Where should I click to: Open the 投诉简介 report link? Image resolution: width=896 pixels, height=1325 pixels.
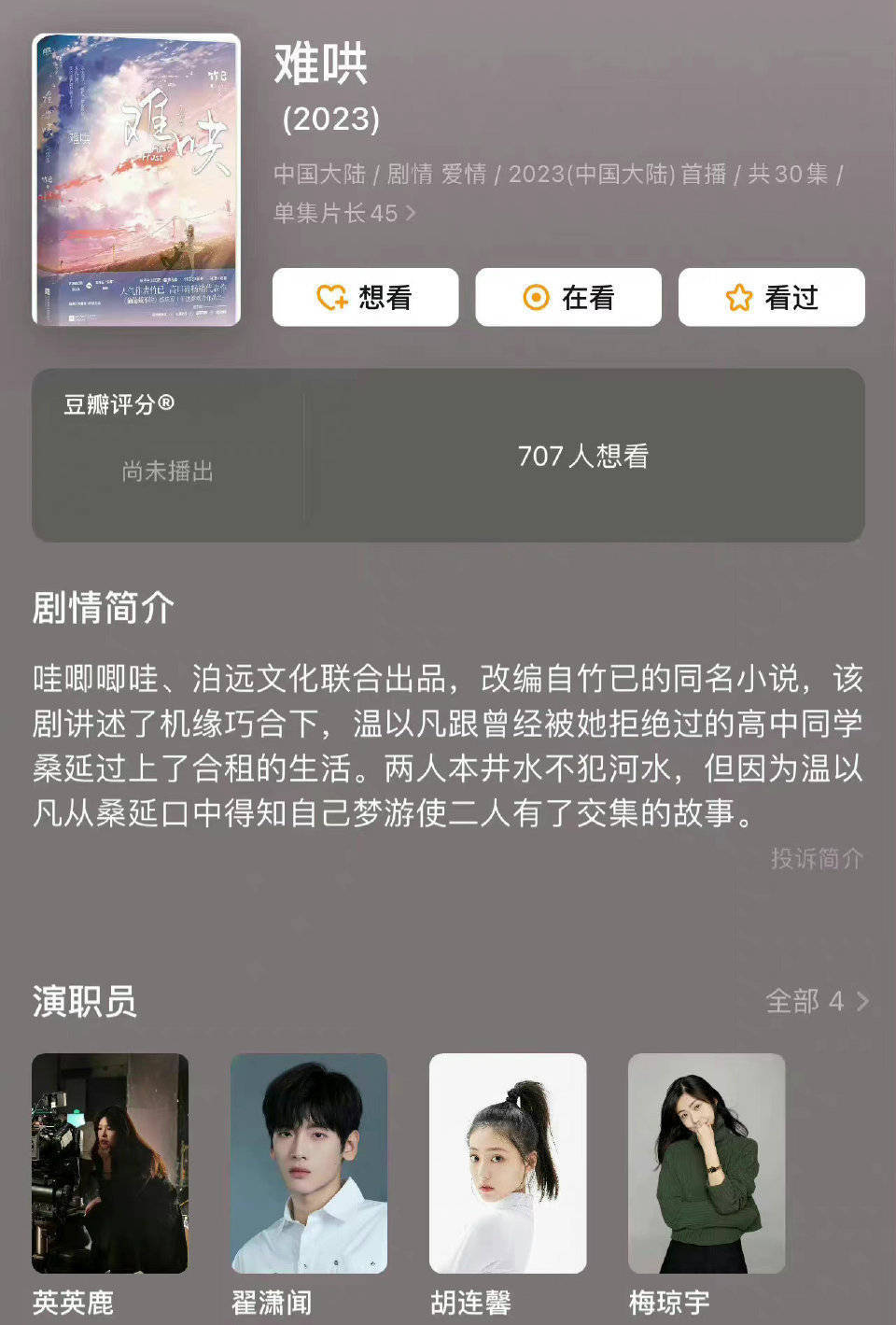tap(817, 859)
